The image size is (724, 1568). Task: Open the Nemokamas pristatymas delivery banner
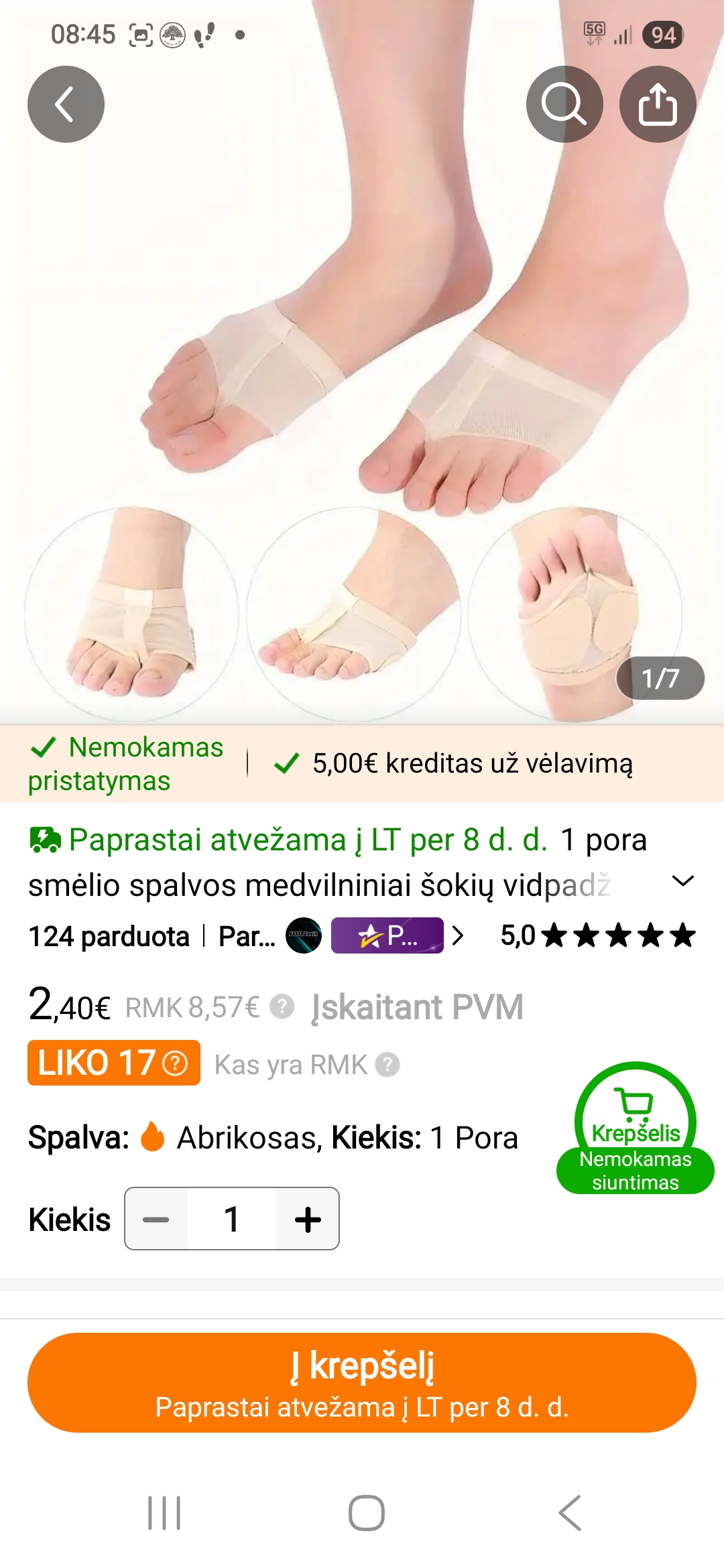127,764
